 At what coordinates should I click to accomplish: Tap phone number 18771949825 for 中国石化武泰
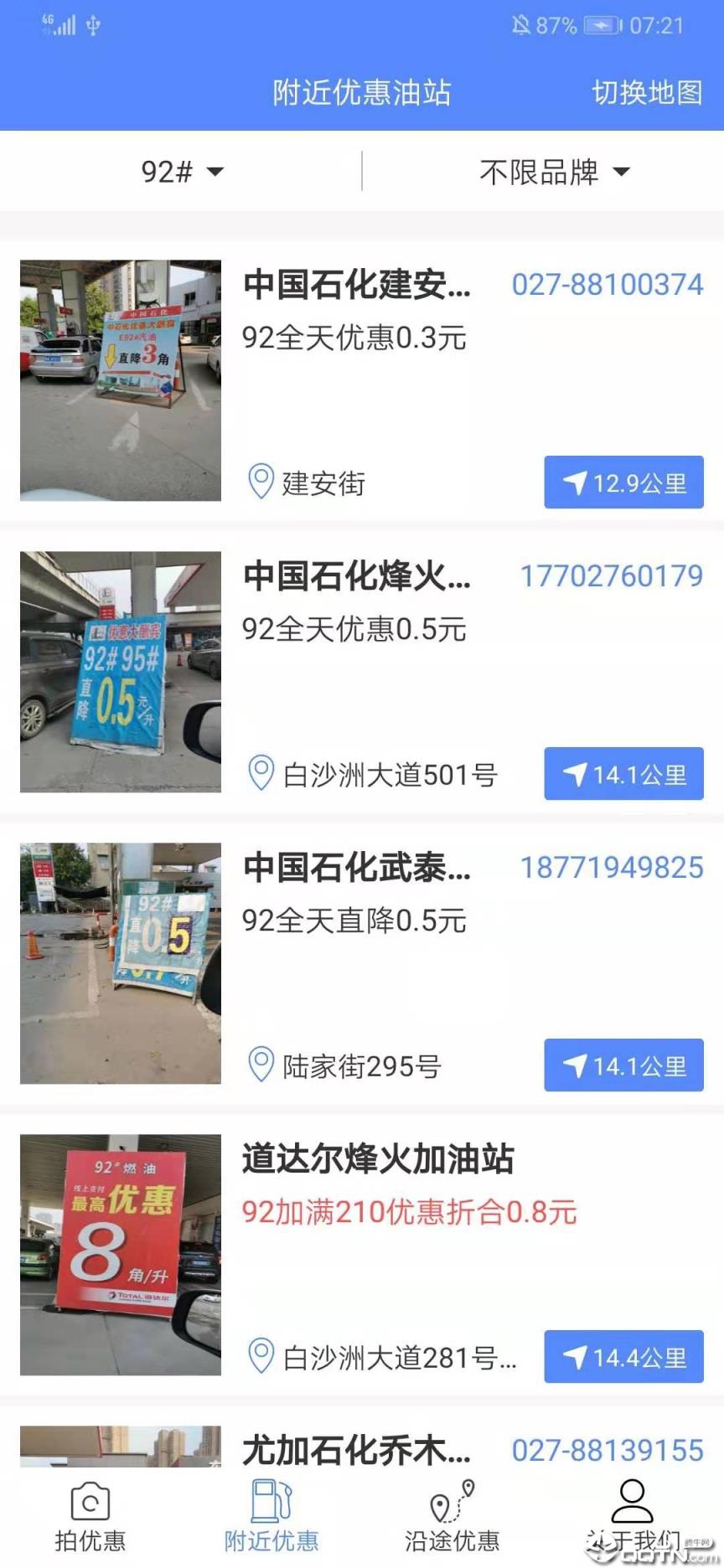tap(613, 868)
